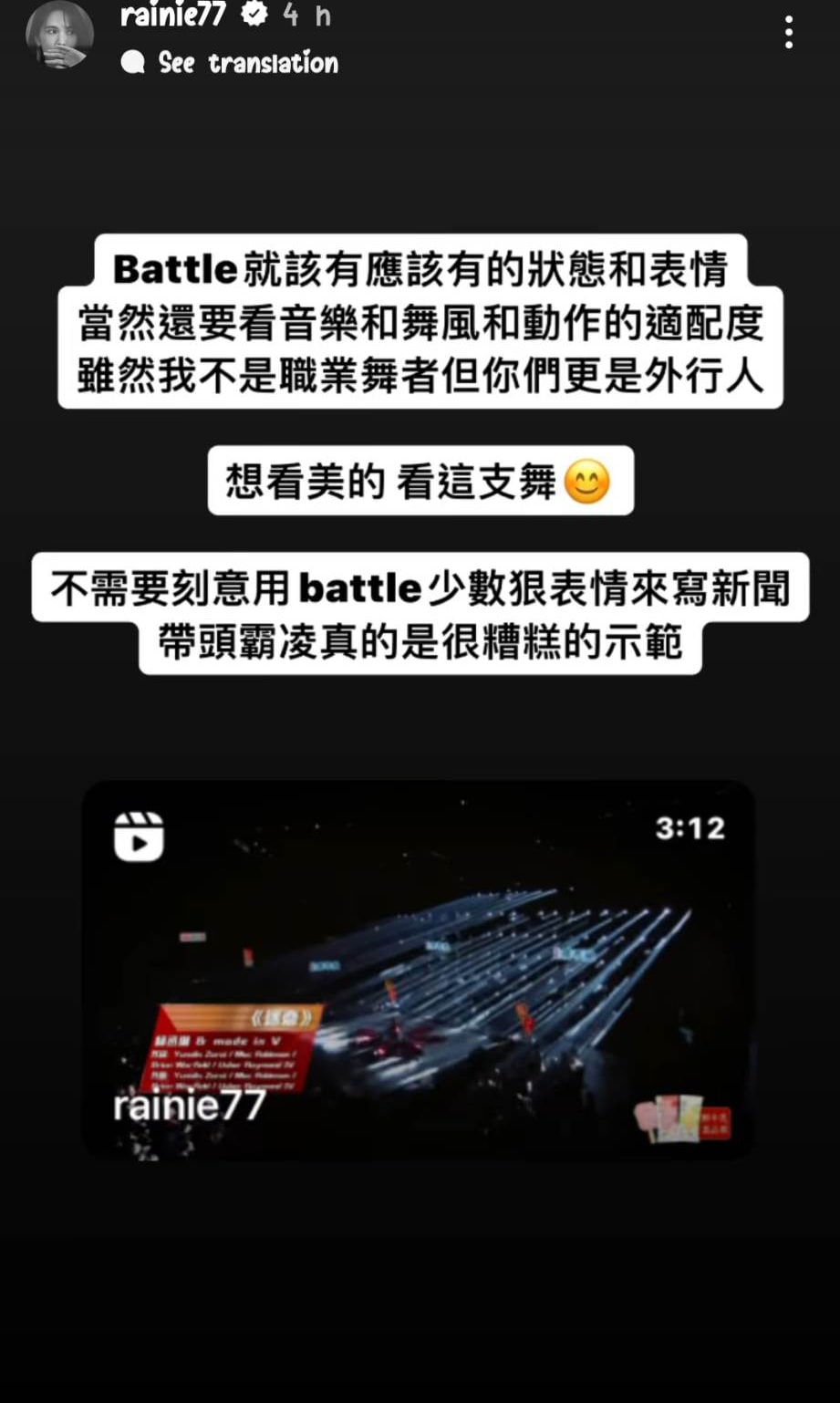Open the three-dot story options menu
840x1403 pixels.
(789, 33)
